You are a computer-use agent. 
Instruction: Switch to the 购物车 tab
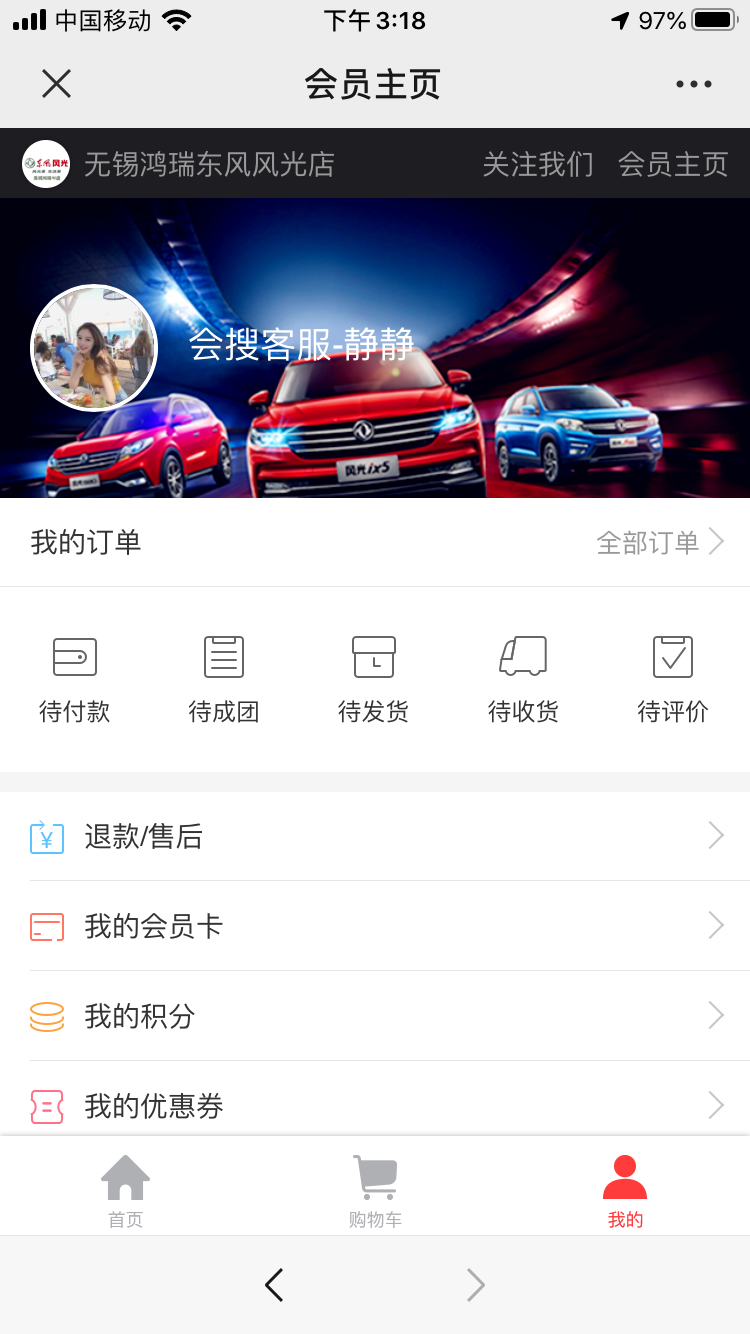pos(375,1190)
